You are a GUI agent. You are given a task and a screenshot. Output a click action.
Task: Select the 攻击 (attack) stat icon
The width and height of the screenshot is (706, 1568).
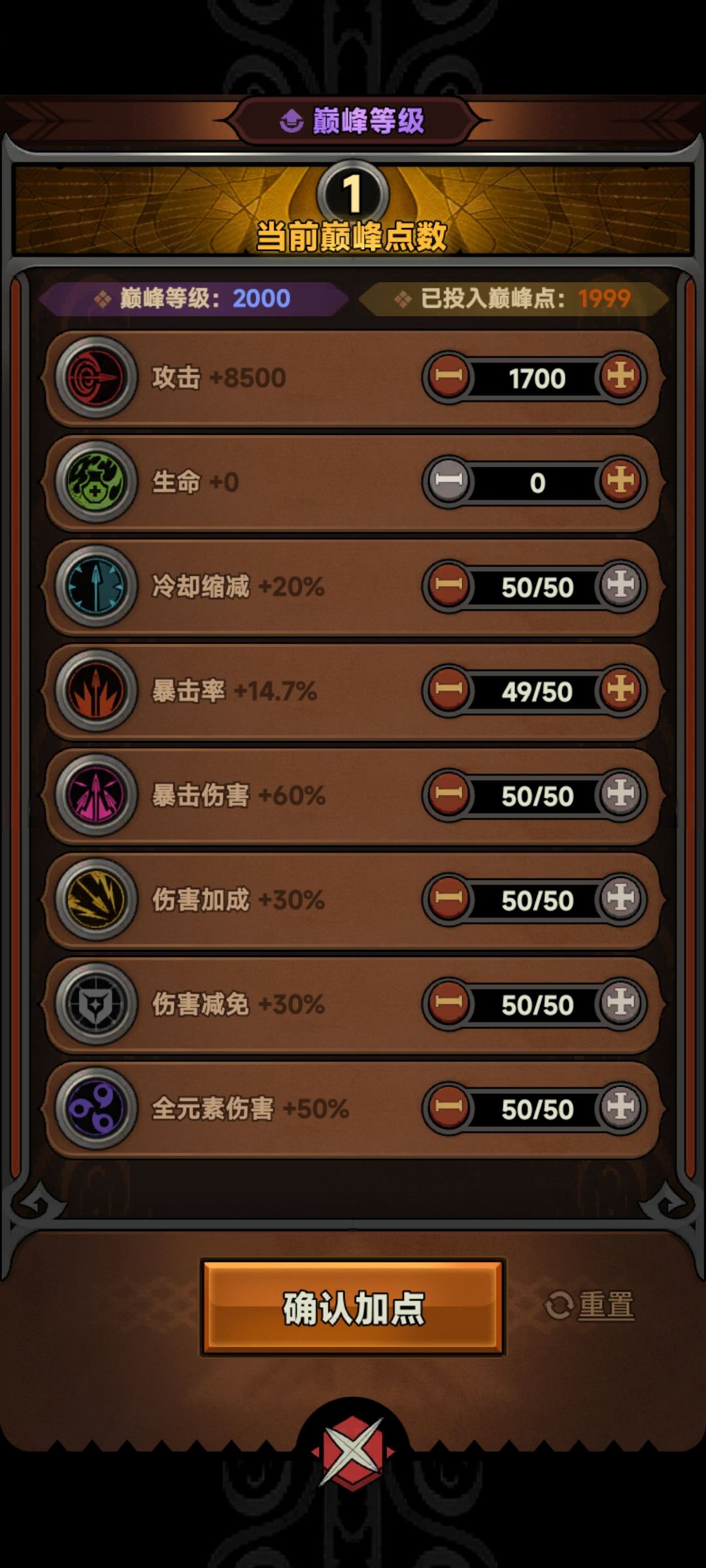coord(97,376)
